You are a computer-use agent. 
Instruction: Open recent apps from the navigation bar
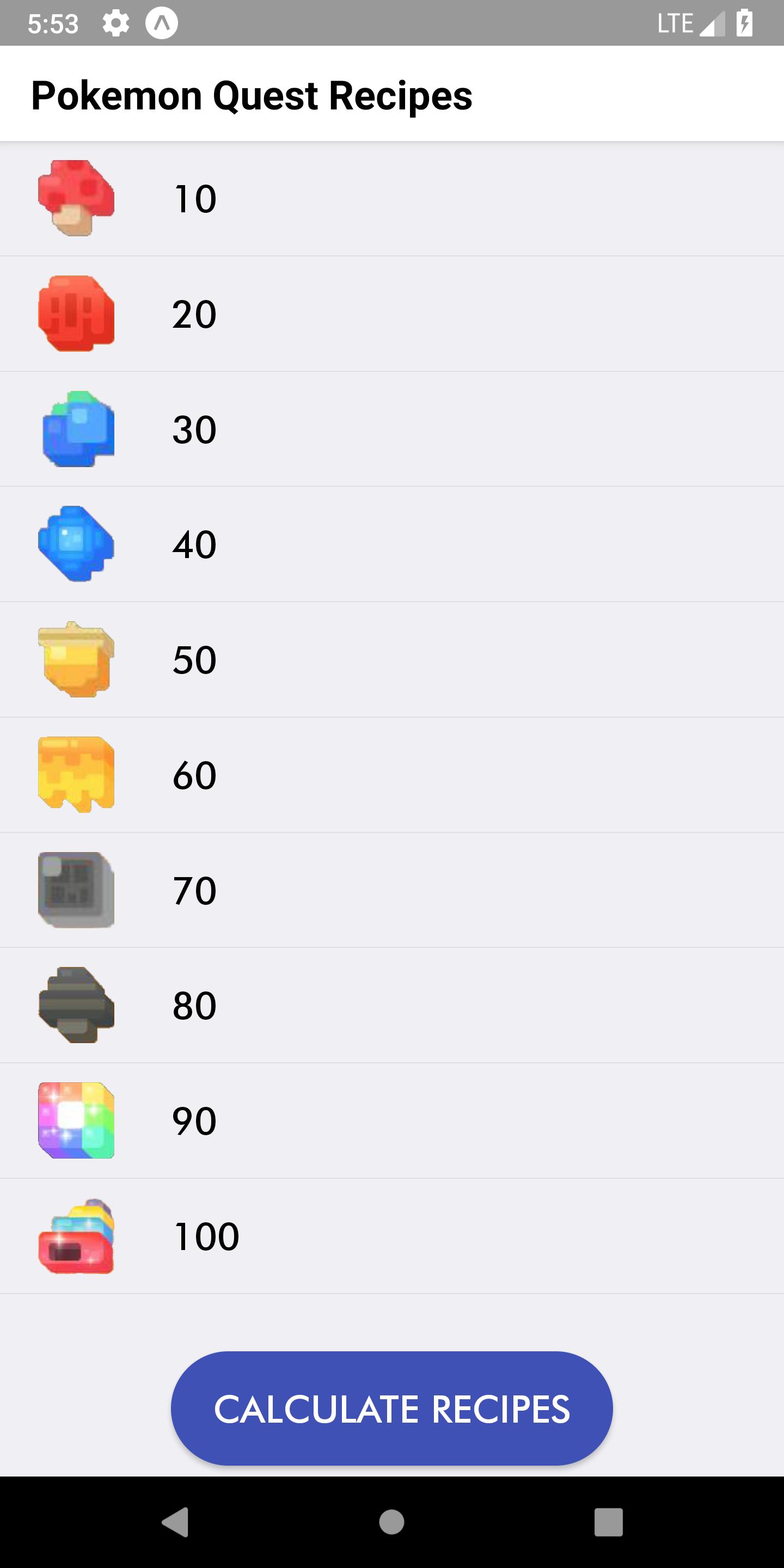(x=608, y=1522)
